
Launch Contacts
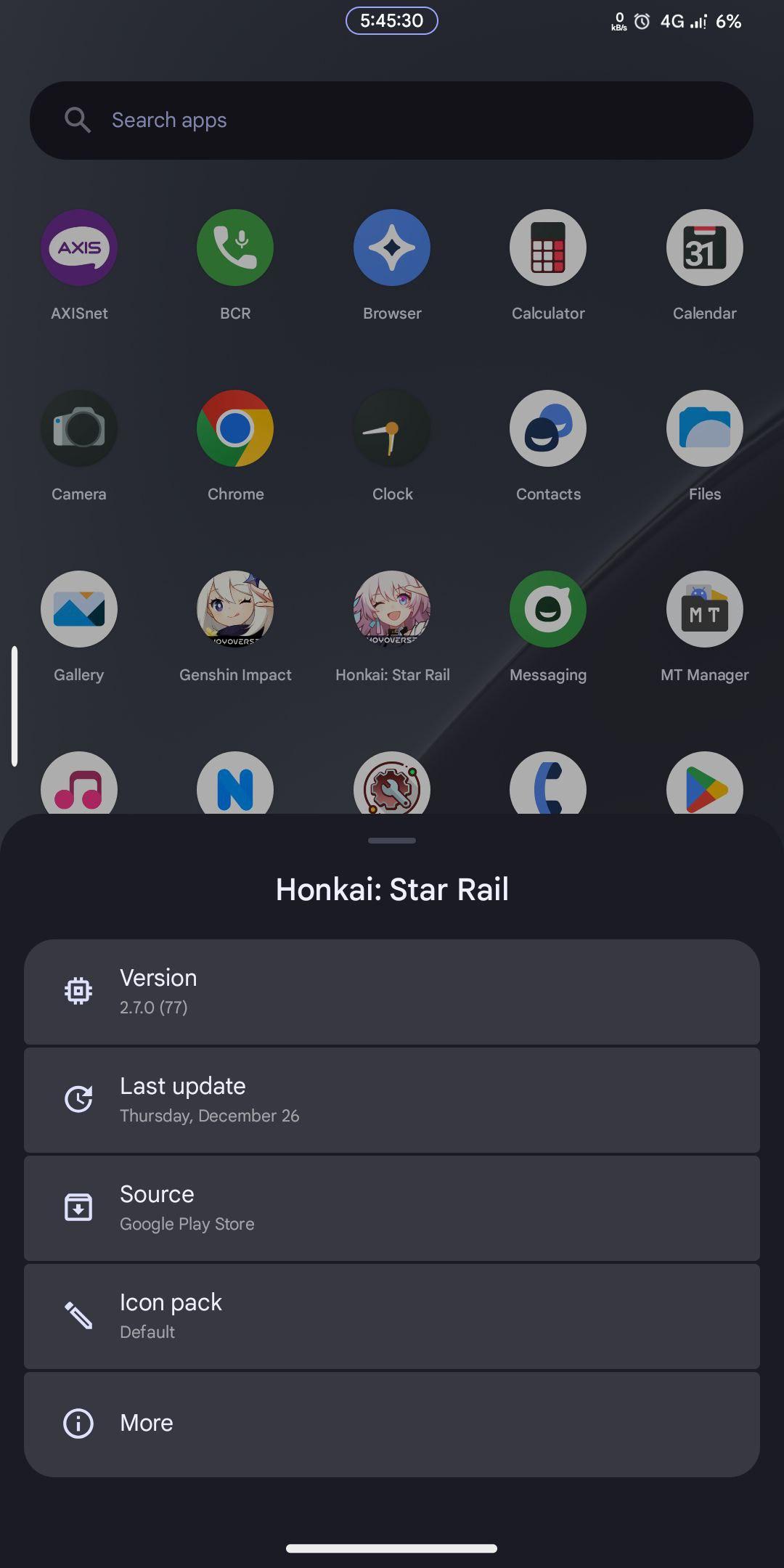[548, 429]
